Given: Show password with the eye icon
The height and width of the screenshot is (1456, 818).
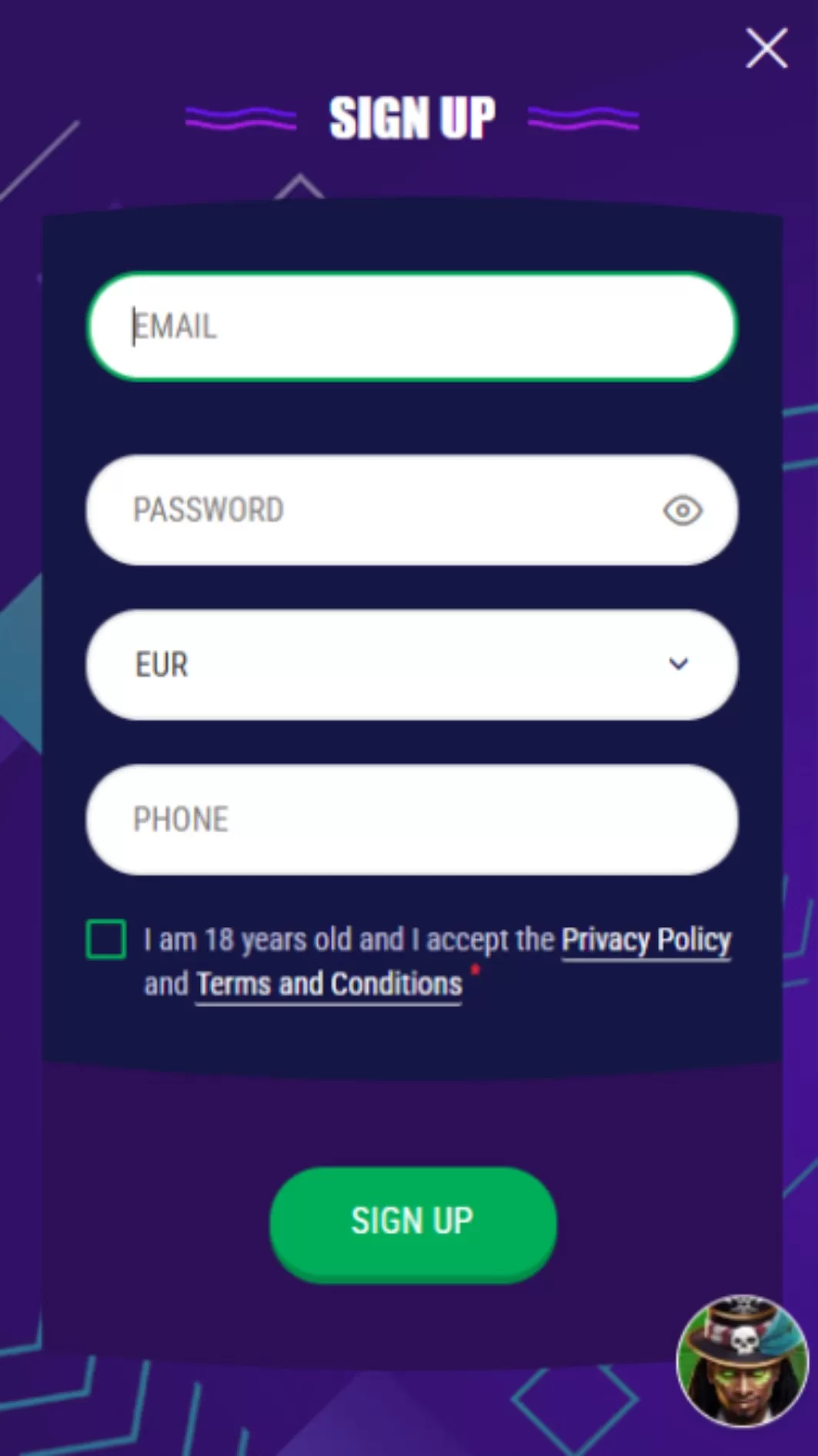Looking at the screenshot, I should (682, 510).
